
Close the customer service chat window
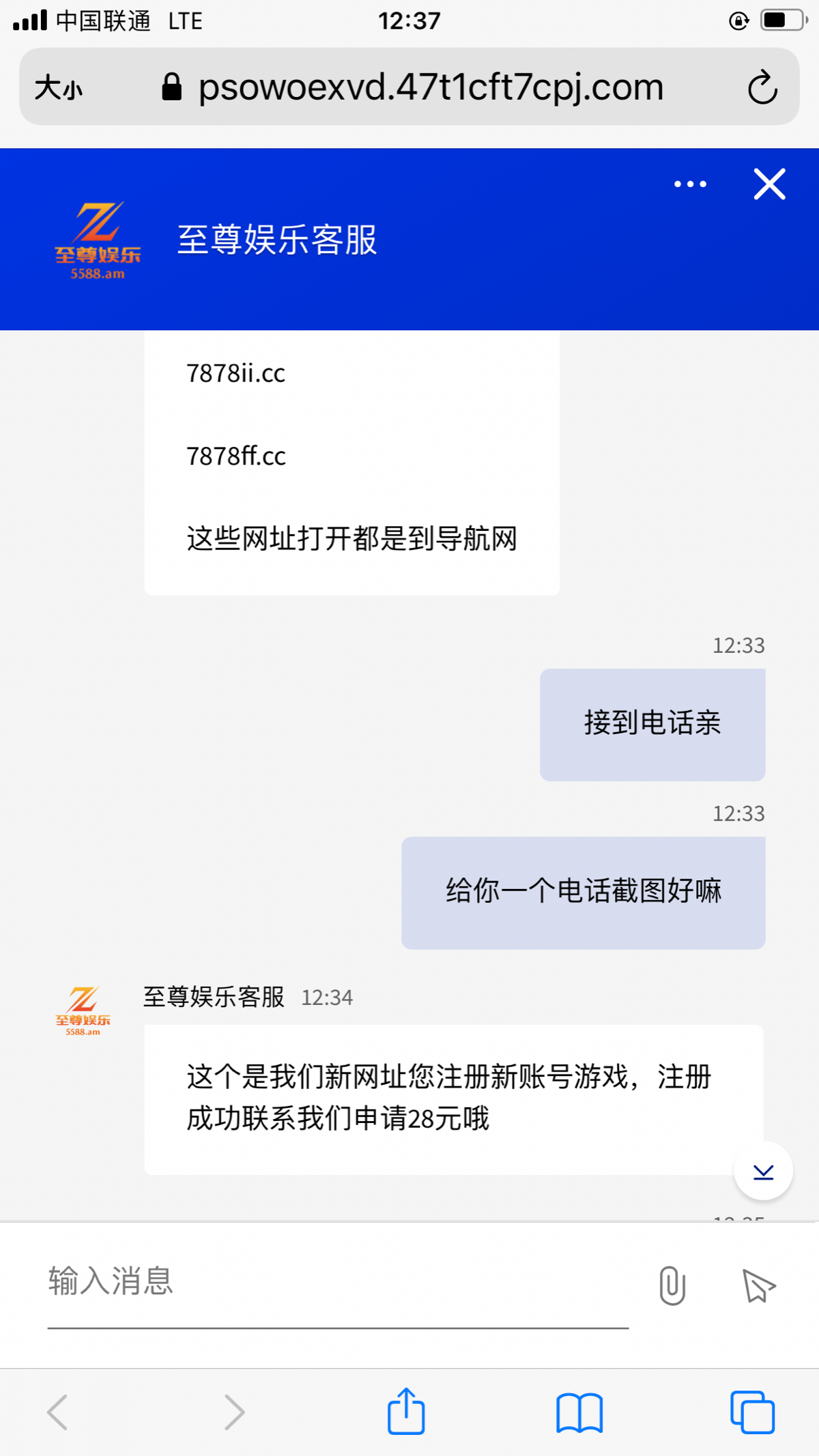(x=769, y=184)
